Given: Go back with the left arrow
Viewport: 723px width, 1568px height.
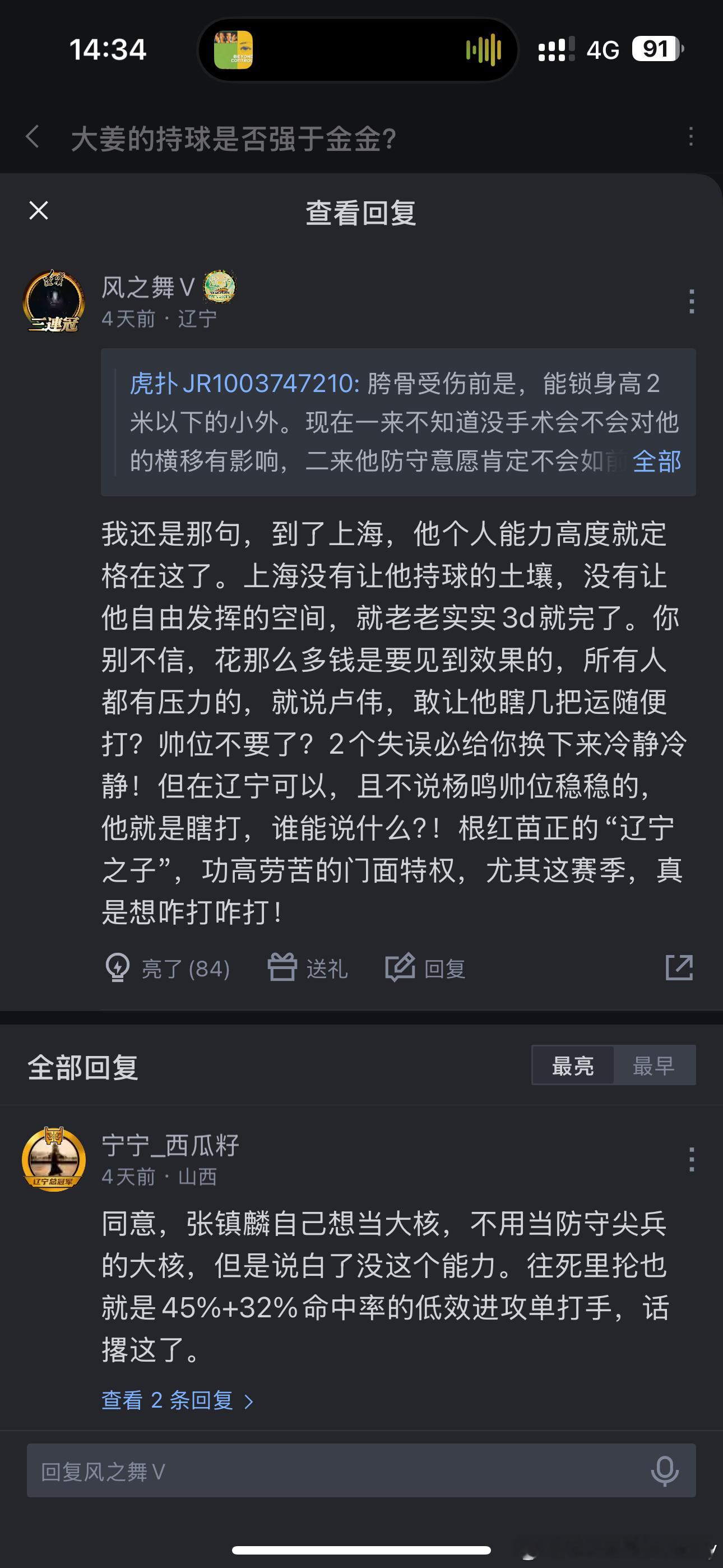Looking at the screenshot, I should tap(34, 137).
